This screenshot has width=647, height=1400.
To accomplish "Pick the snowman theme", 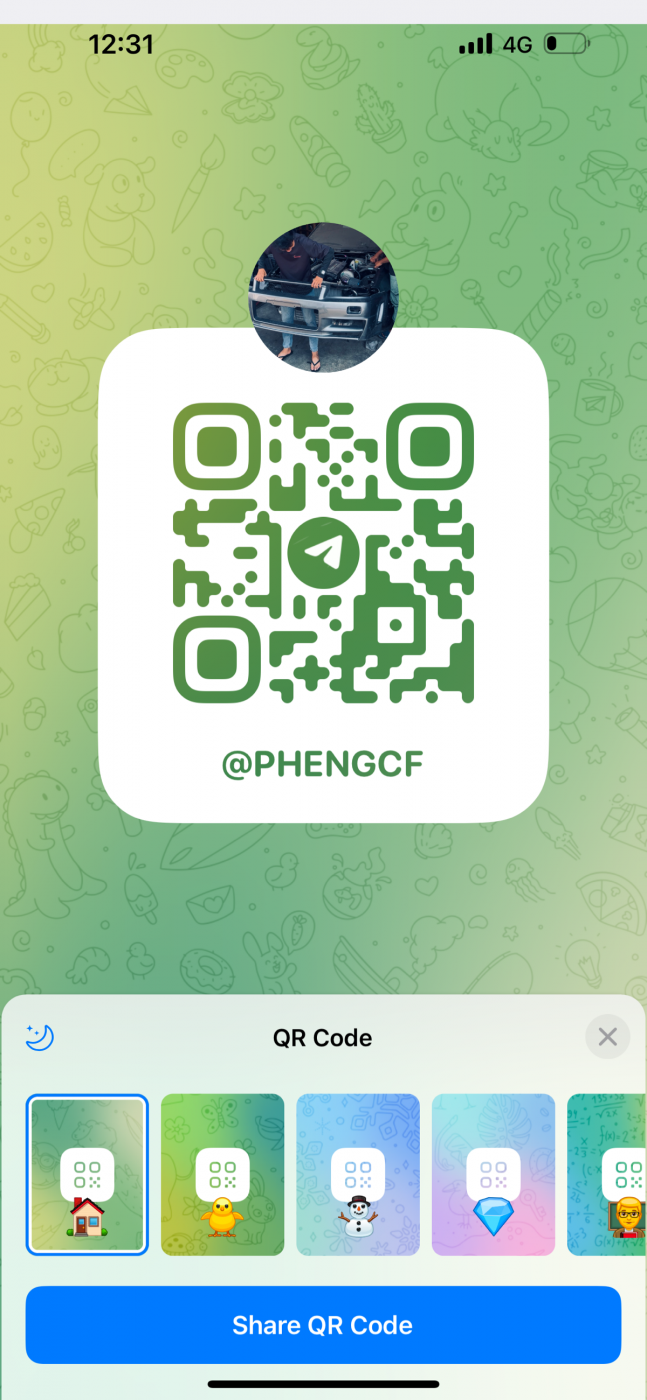I will pyautogui.click(x=358, y=1174).
